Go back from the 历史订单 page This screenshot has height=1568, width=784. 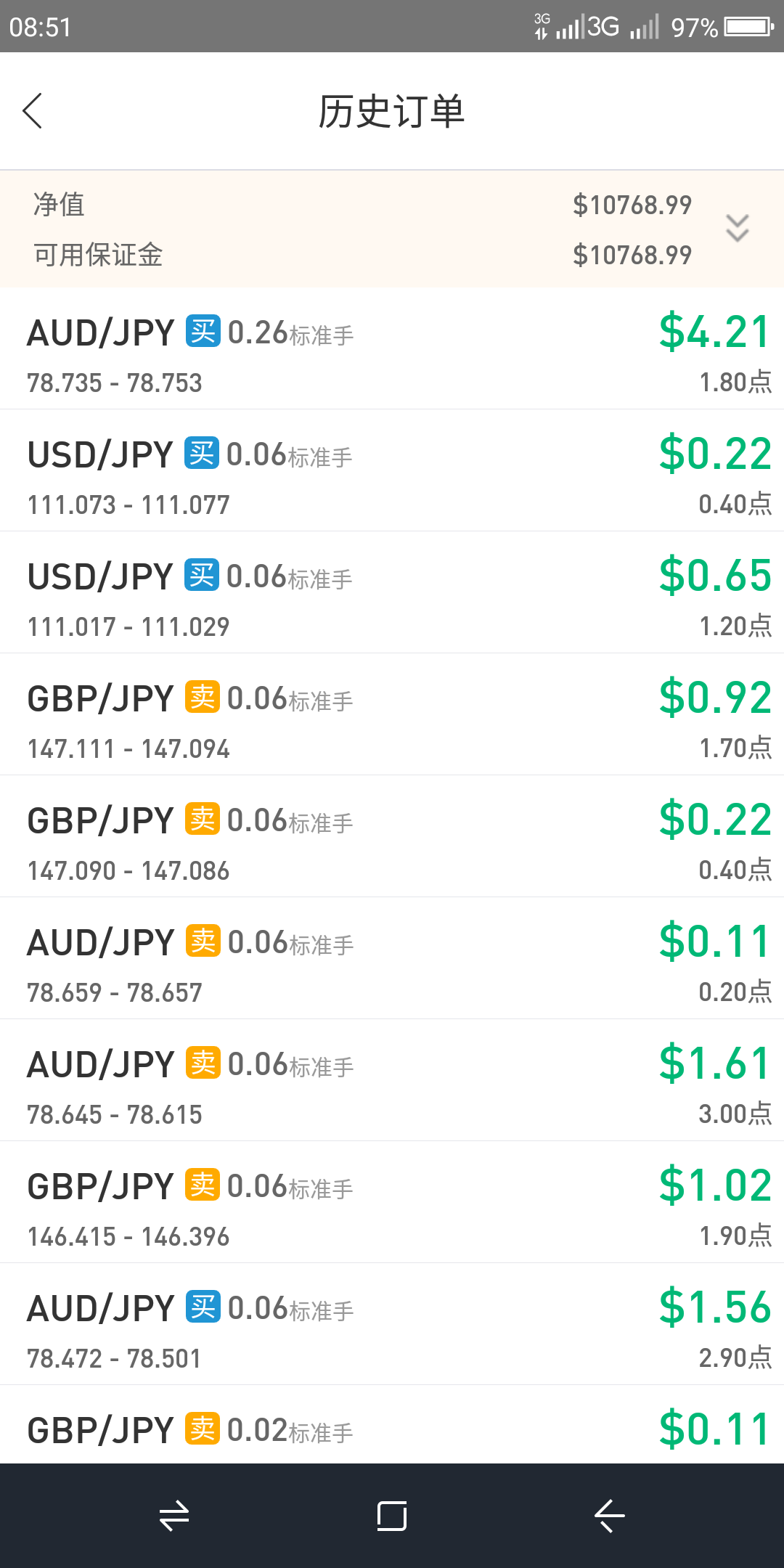(33, 111)
